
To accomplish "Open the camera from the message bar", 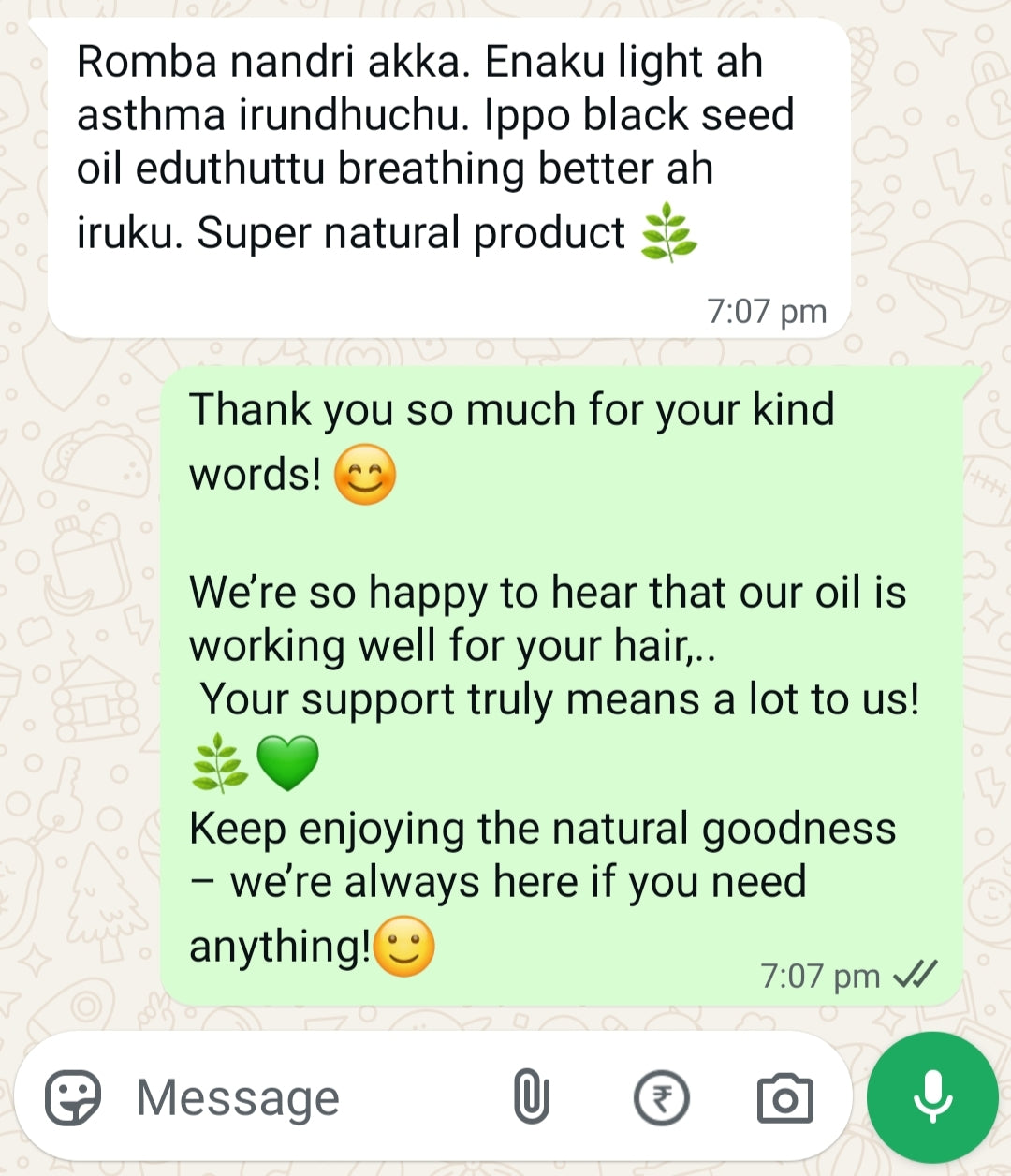I will click(784, 1098).
